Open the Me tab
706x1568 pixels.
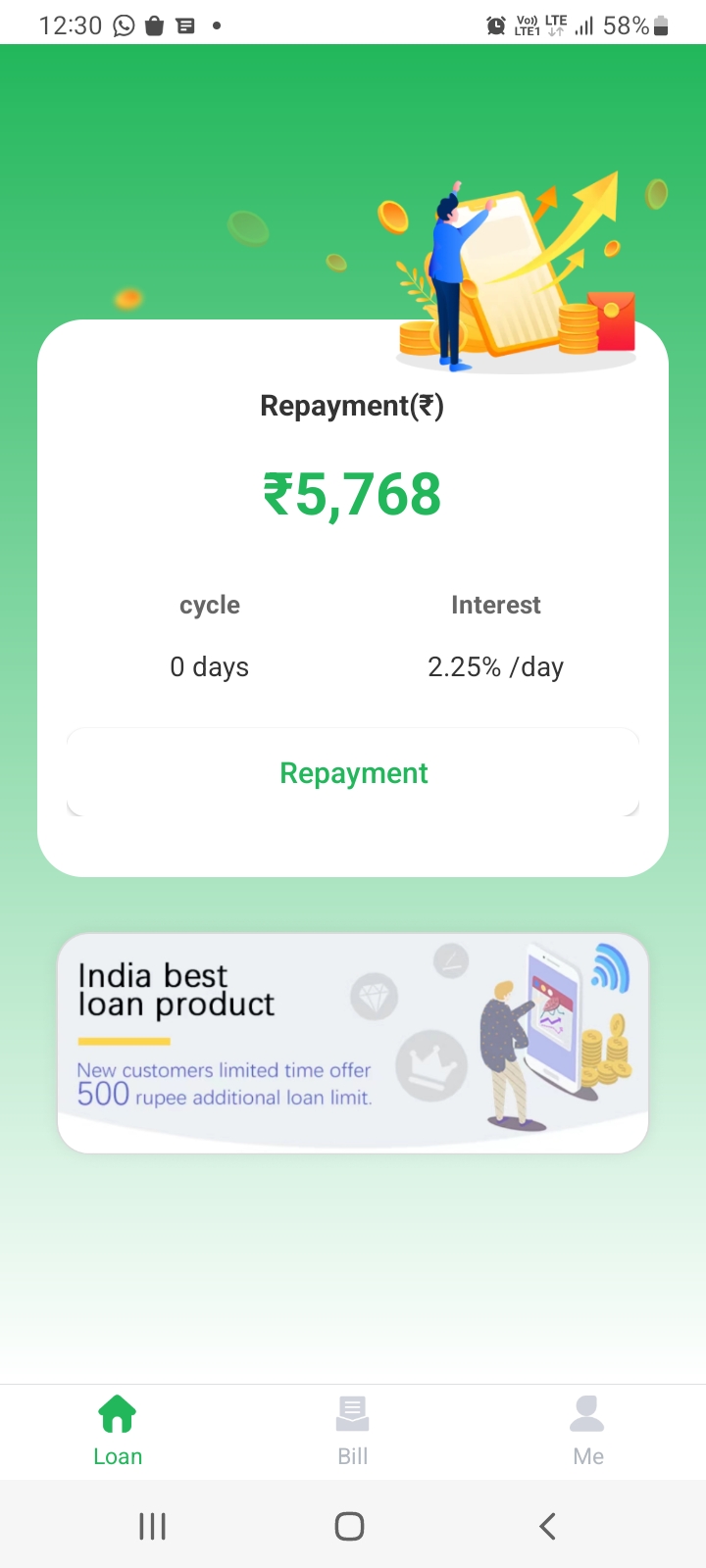587,1431
